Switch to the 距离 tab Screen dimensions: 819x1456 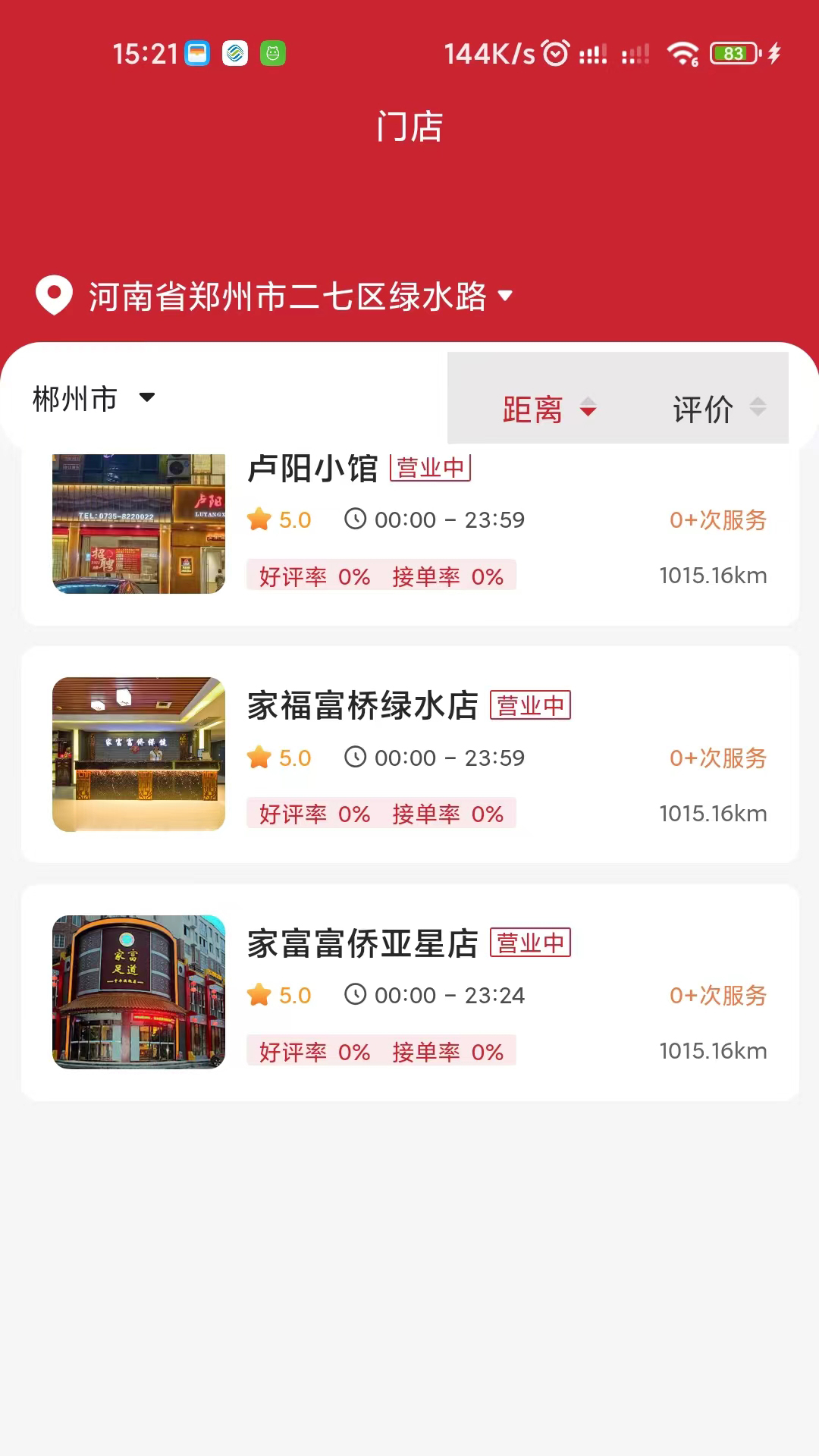tap(533, 408)
